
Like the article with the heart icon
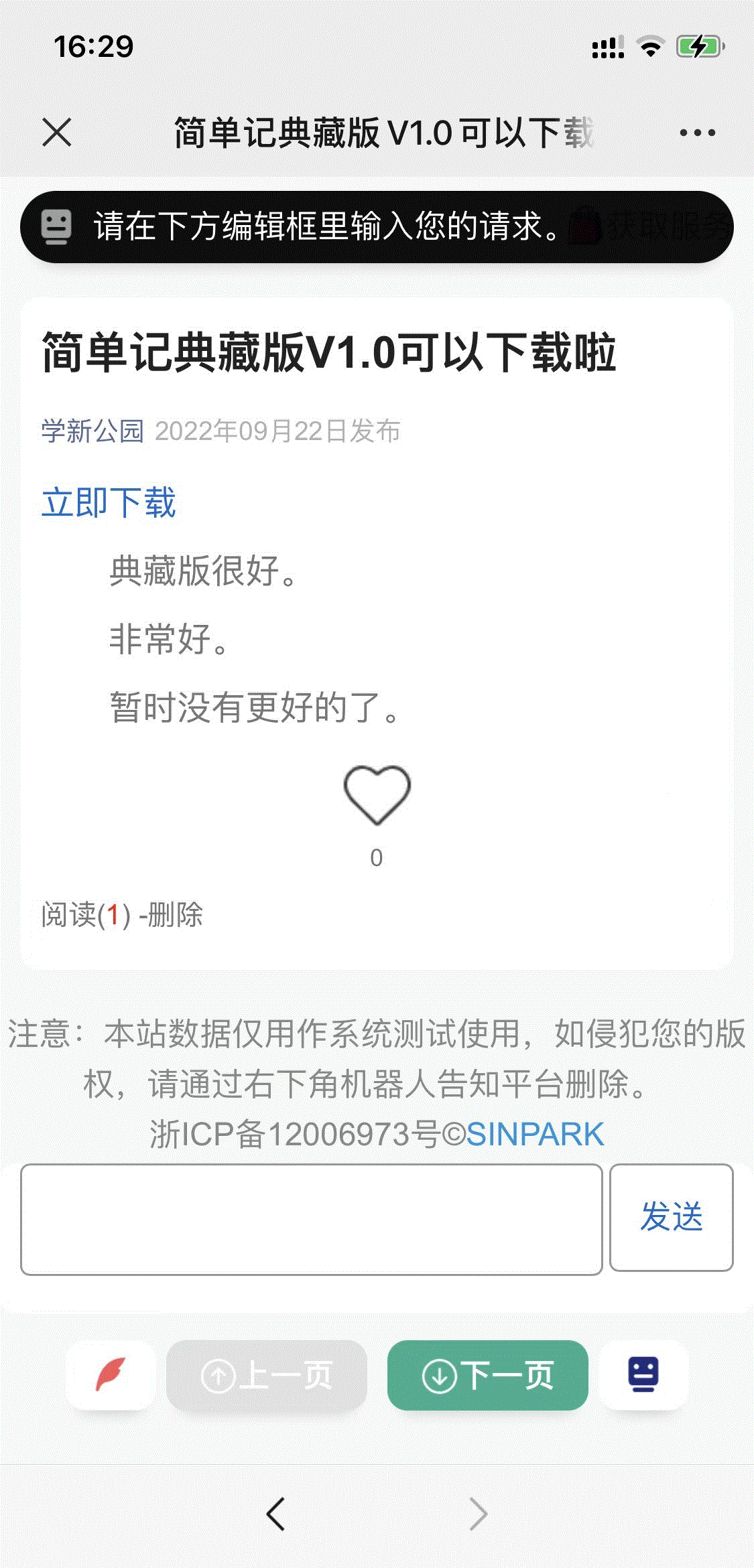(x=377, y=794)
